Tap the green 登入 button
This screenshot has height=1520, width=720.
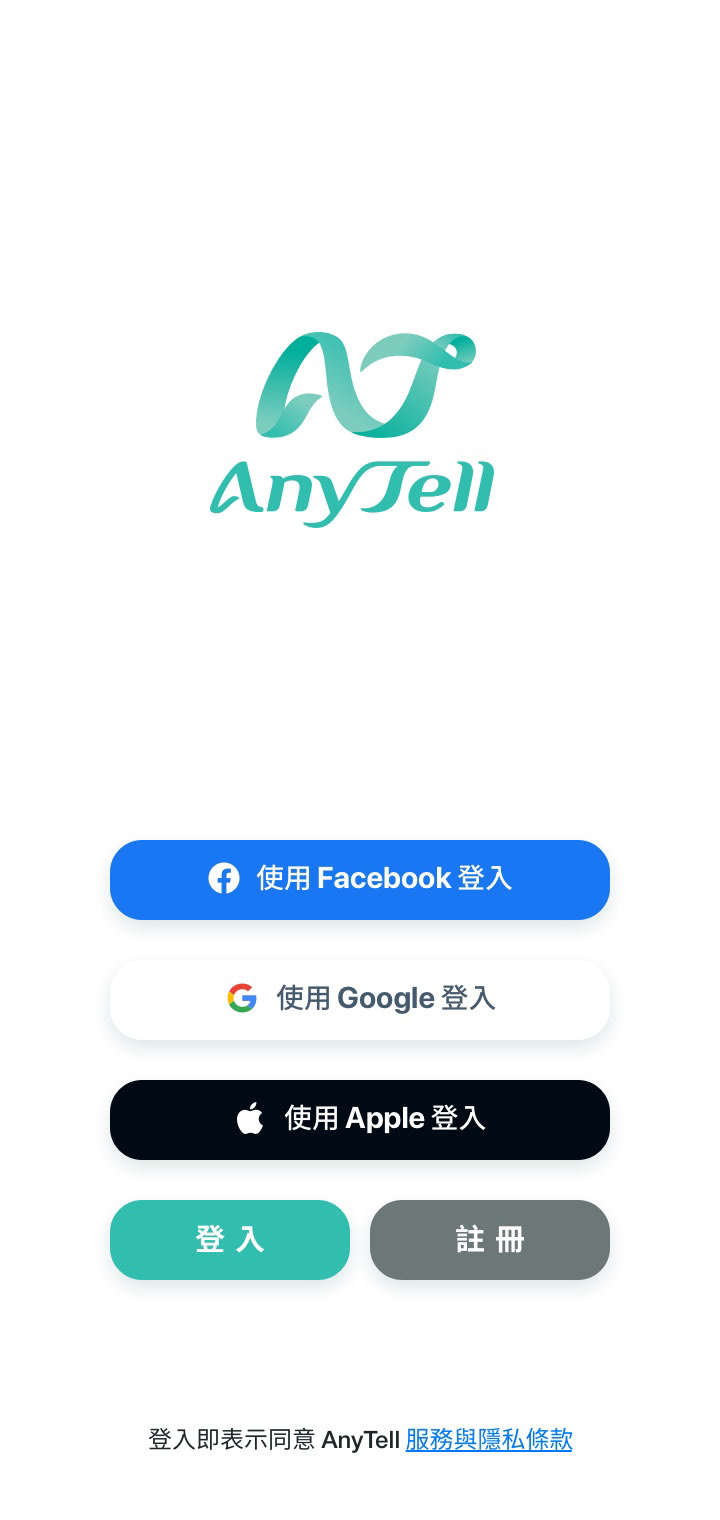click(x=230, y=1239)
